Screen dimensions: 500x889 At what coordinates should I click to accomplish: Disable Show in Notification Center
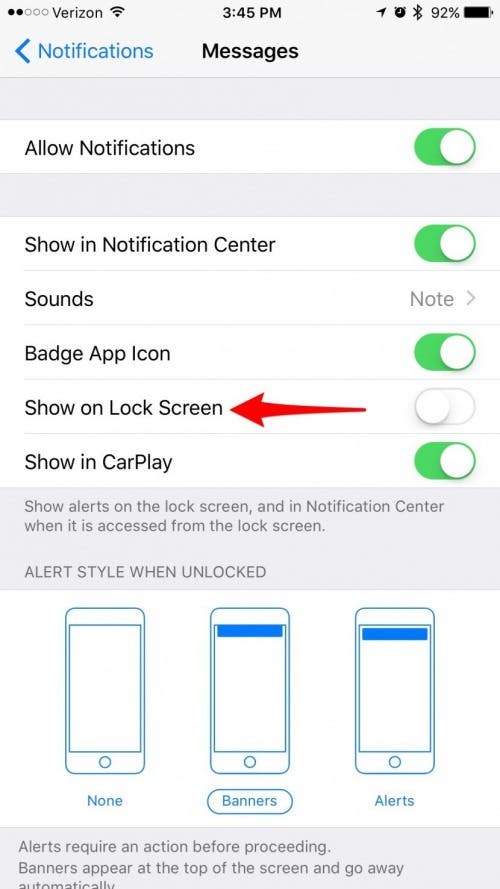click(444, 244)
